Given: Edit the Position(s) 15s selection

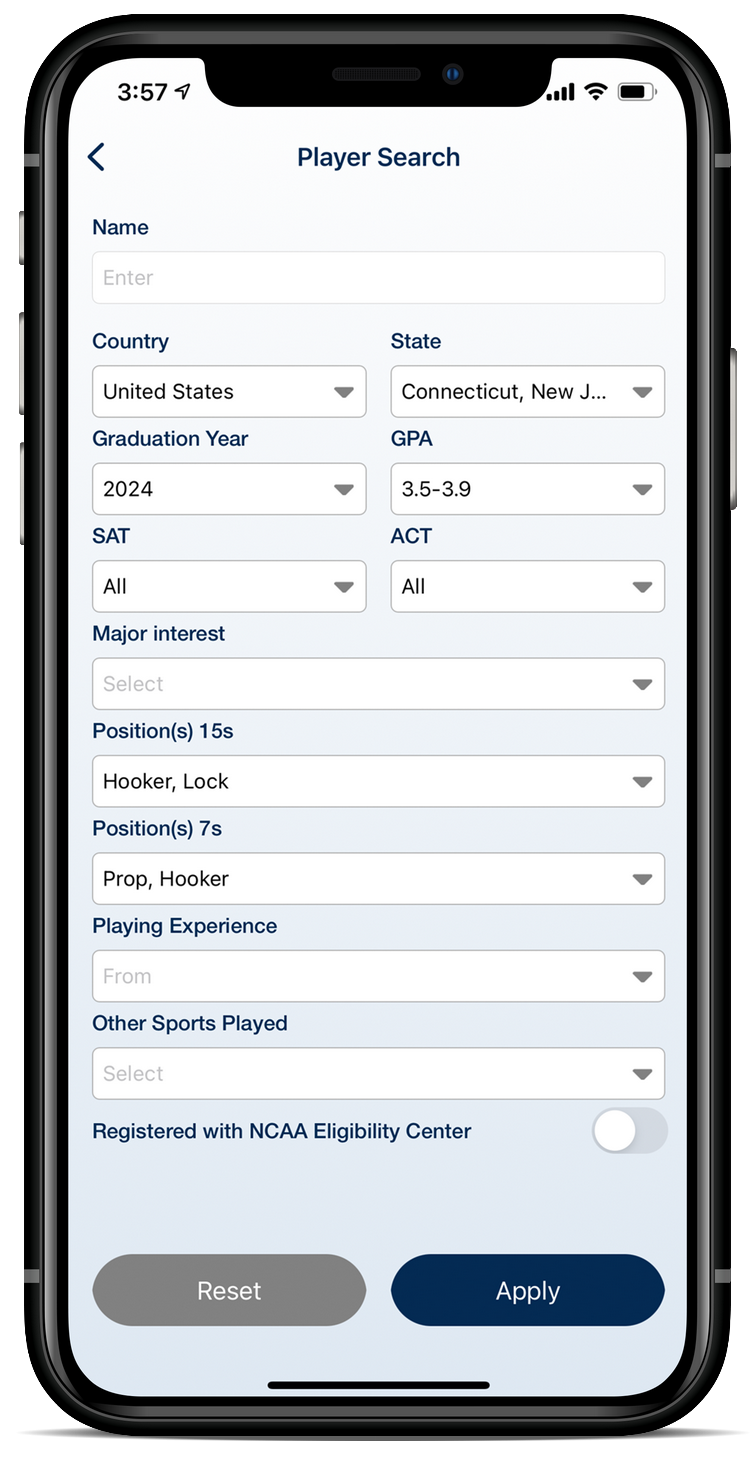Looking at the screenshot, I should pos(378,781).
